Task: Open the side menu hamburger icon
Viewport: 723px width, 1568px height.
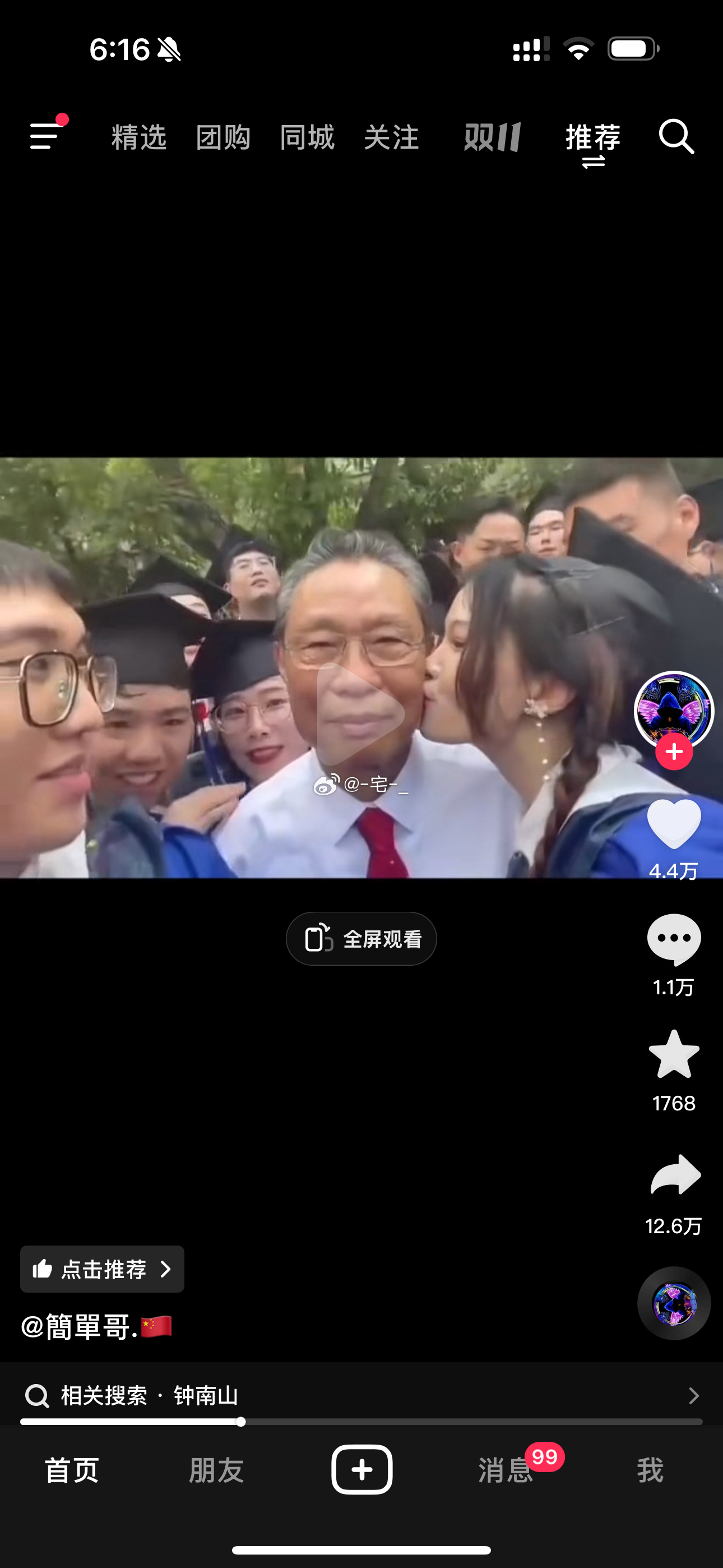Action: (x=45, y=135)
